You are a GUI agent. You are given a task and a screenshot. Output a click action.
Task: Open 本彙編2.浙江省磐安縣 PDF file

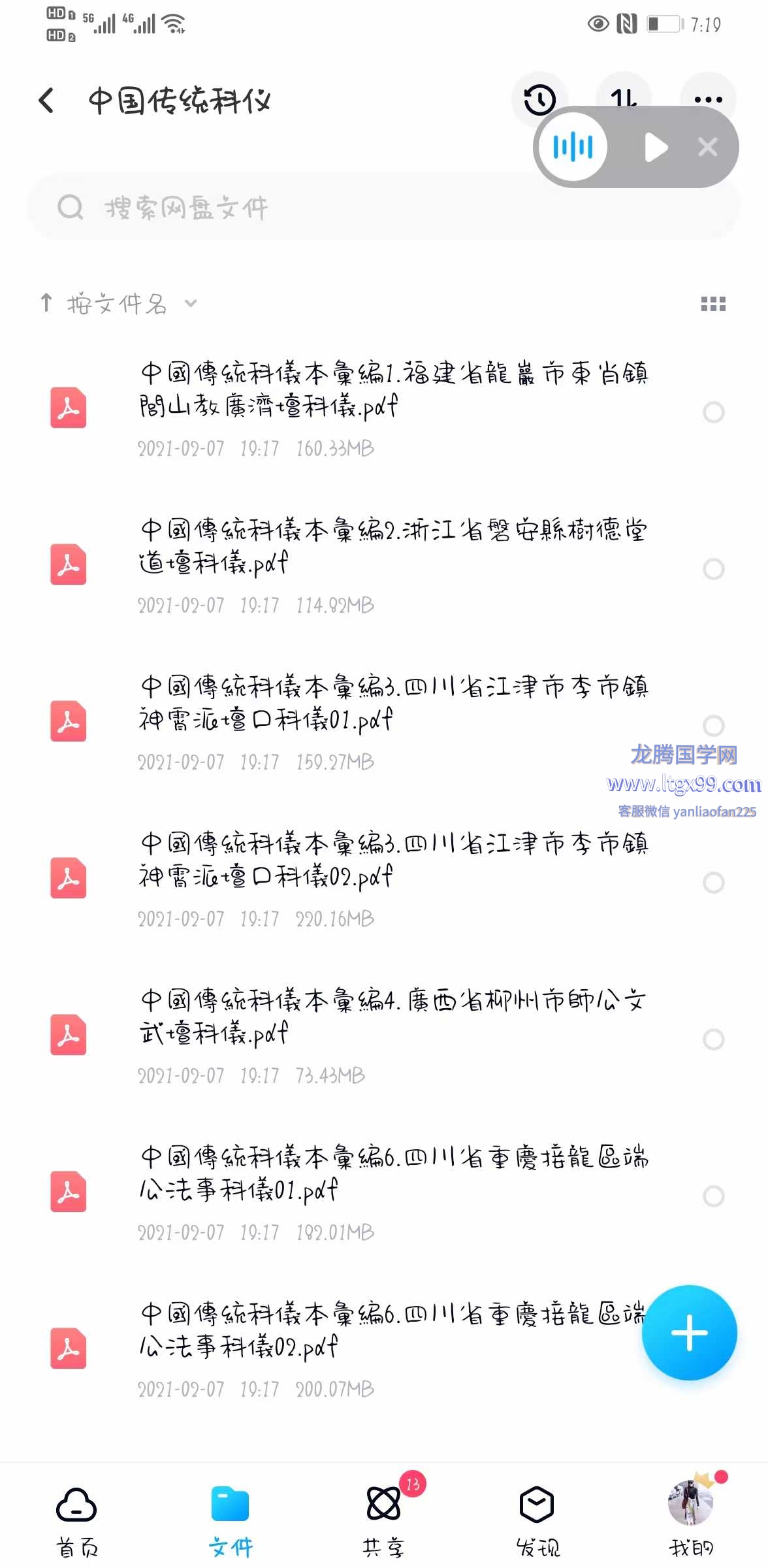pos(392,546)
